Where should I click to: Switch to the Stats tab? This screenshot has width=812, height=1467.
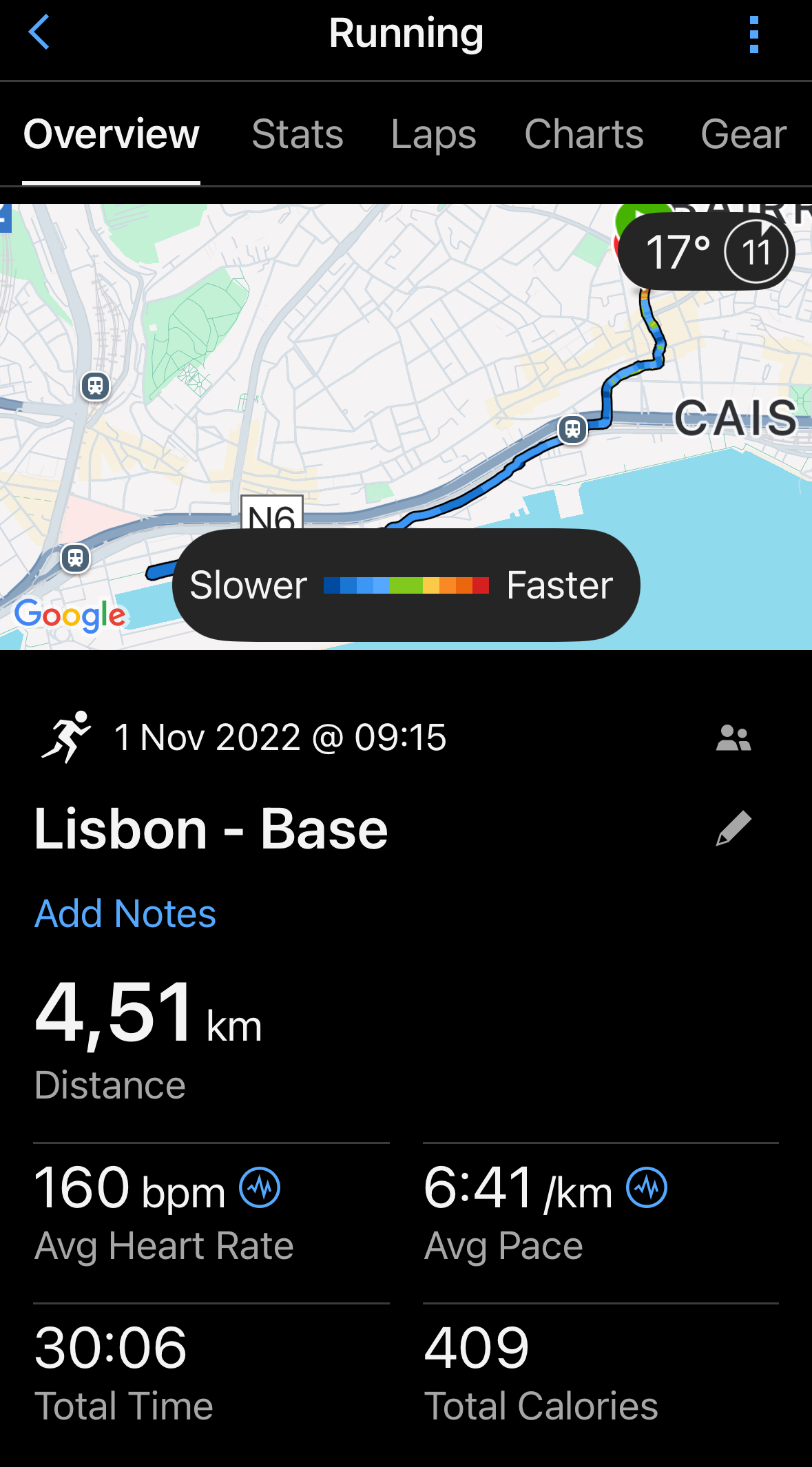click(x=298, y=134)
